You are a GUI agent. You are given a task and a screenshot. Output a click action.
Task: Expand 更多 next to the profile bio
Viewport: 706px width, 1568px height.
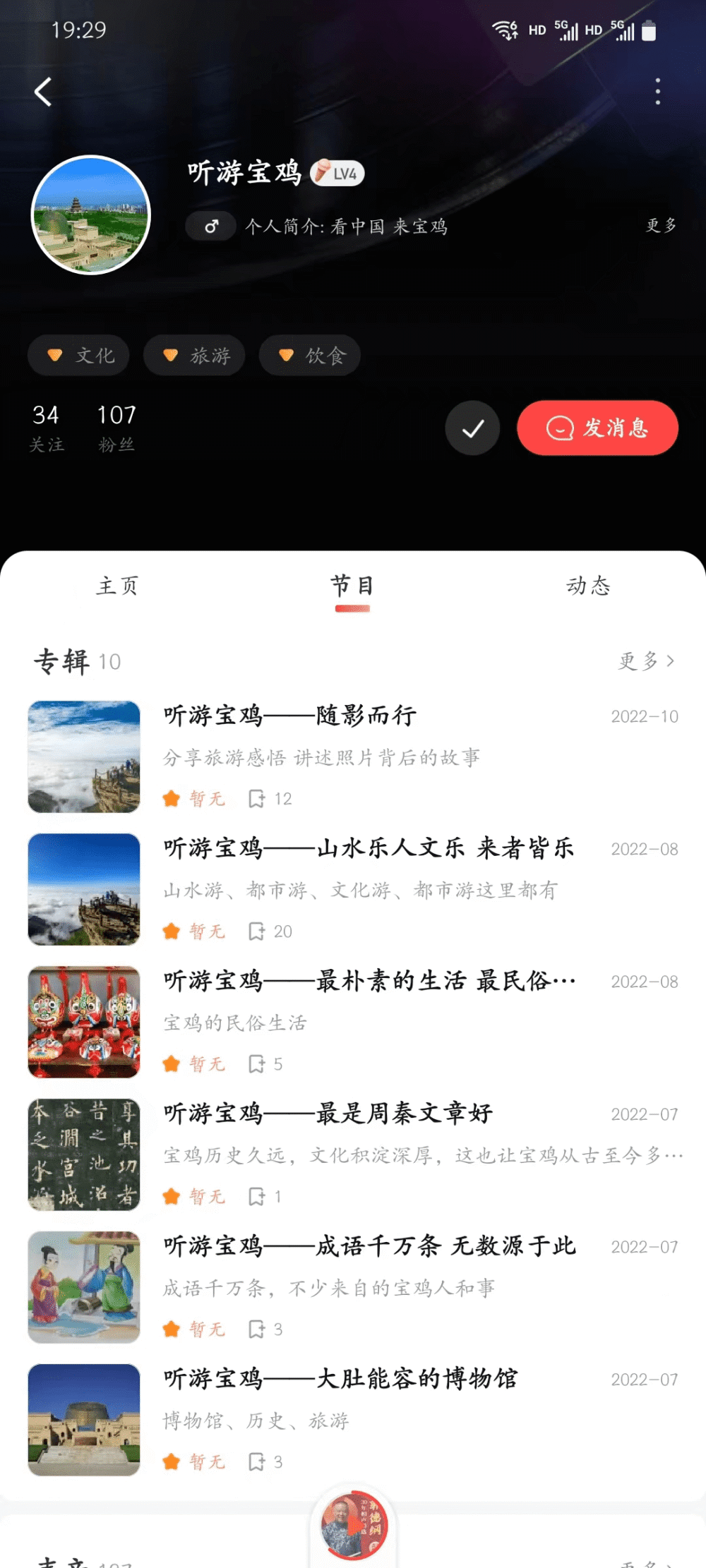coord(661,226)
